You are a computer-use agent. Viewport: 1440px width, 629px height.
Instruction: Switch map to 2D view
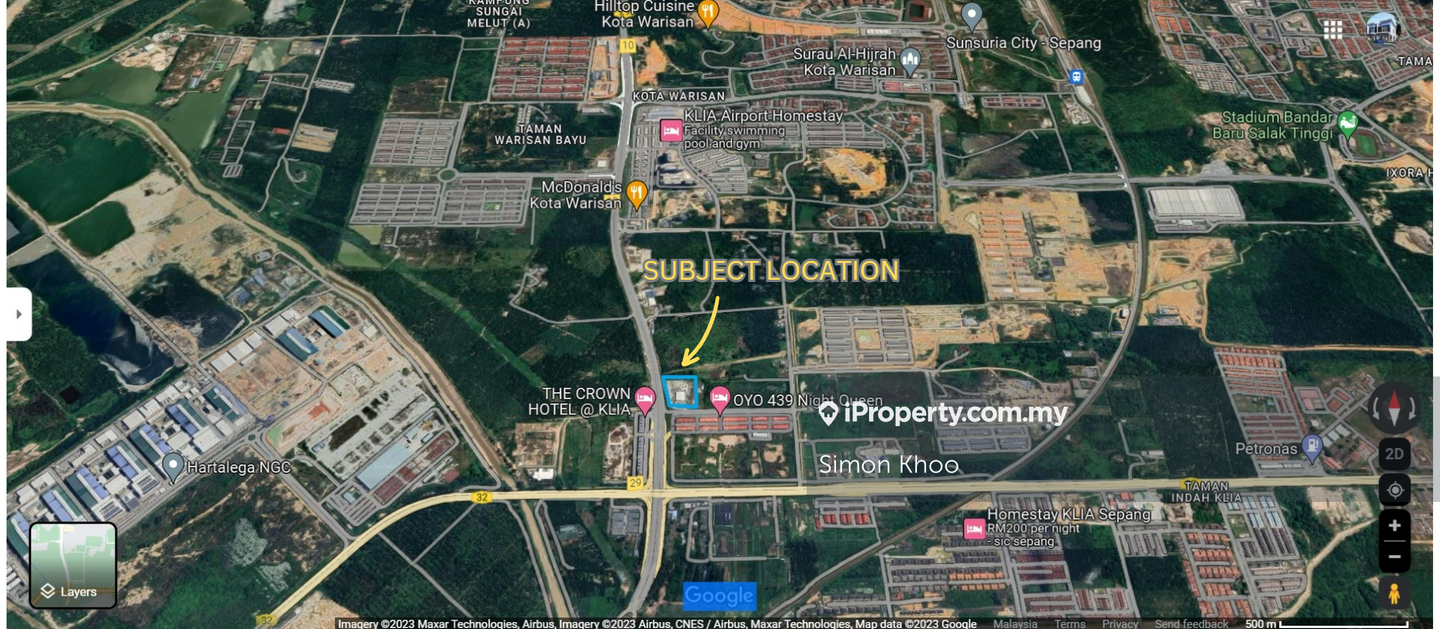pos(1394,454)
